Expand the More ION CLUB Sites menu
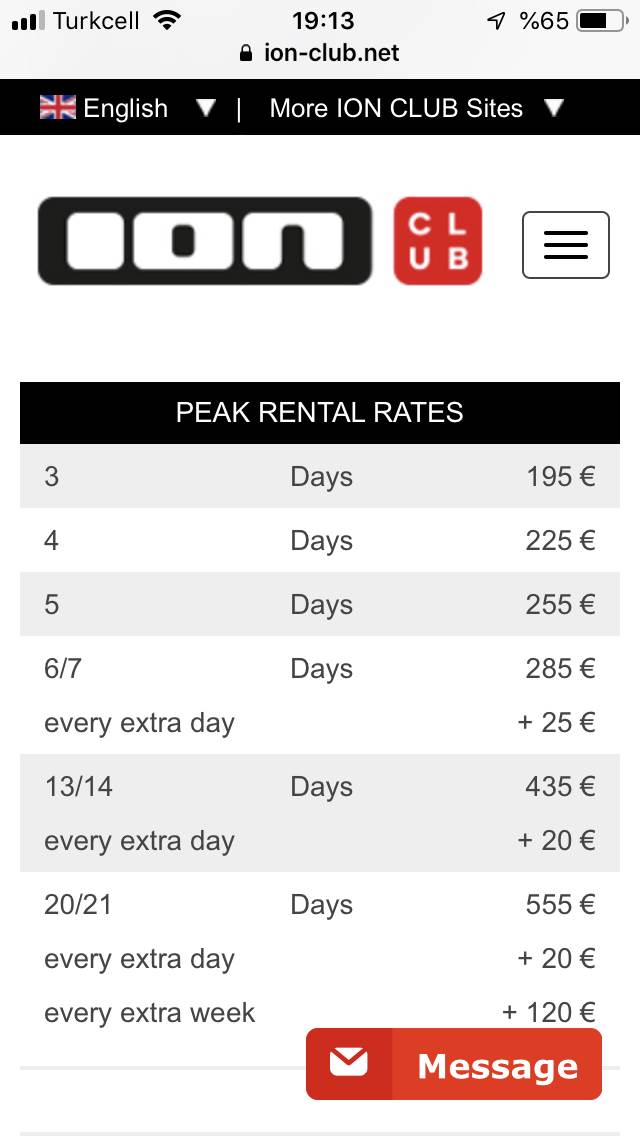 click(416, 108)
